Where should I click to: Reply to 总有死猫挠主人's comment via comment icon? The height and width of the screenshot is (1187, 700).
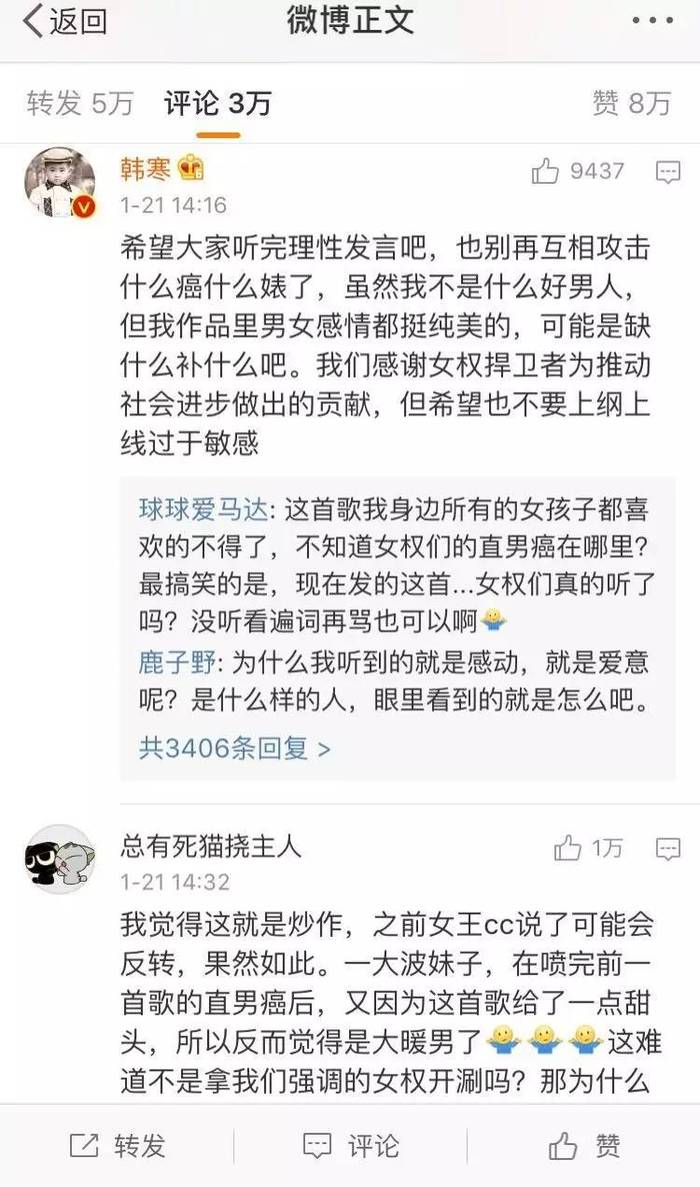[x=667, y=849]
